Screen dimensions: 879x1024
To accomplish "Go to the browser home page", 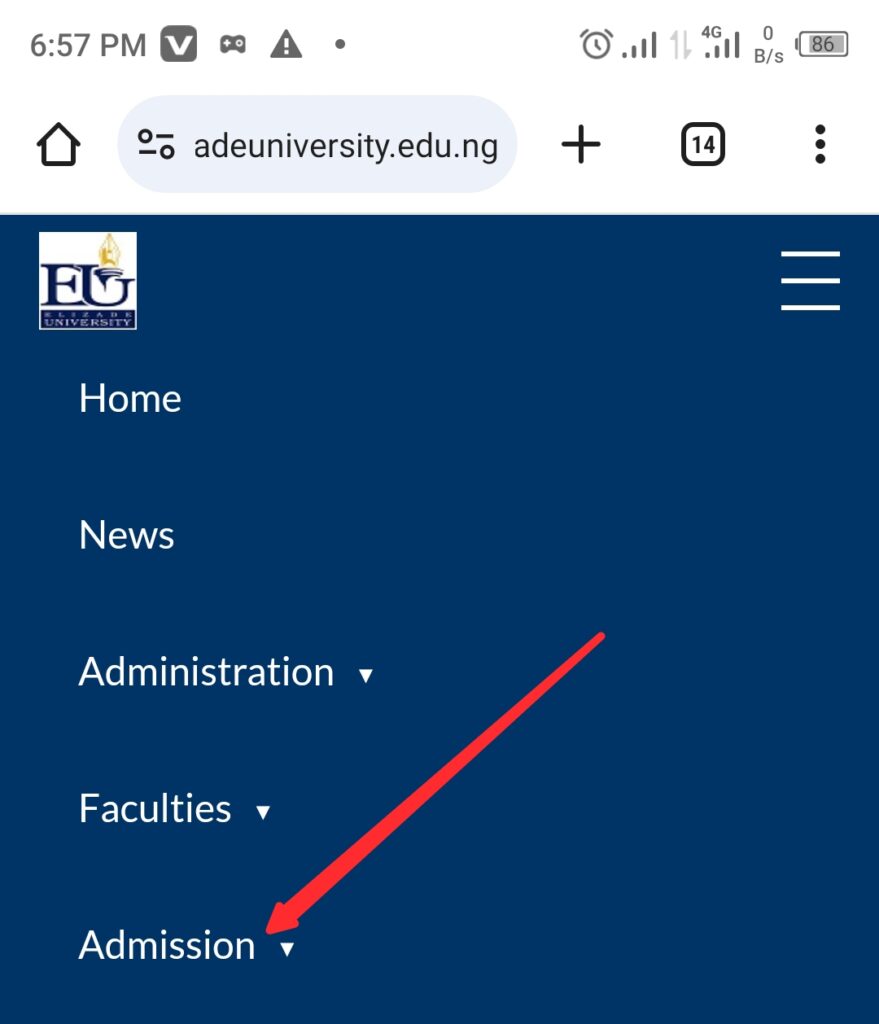I will 58,146.
